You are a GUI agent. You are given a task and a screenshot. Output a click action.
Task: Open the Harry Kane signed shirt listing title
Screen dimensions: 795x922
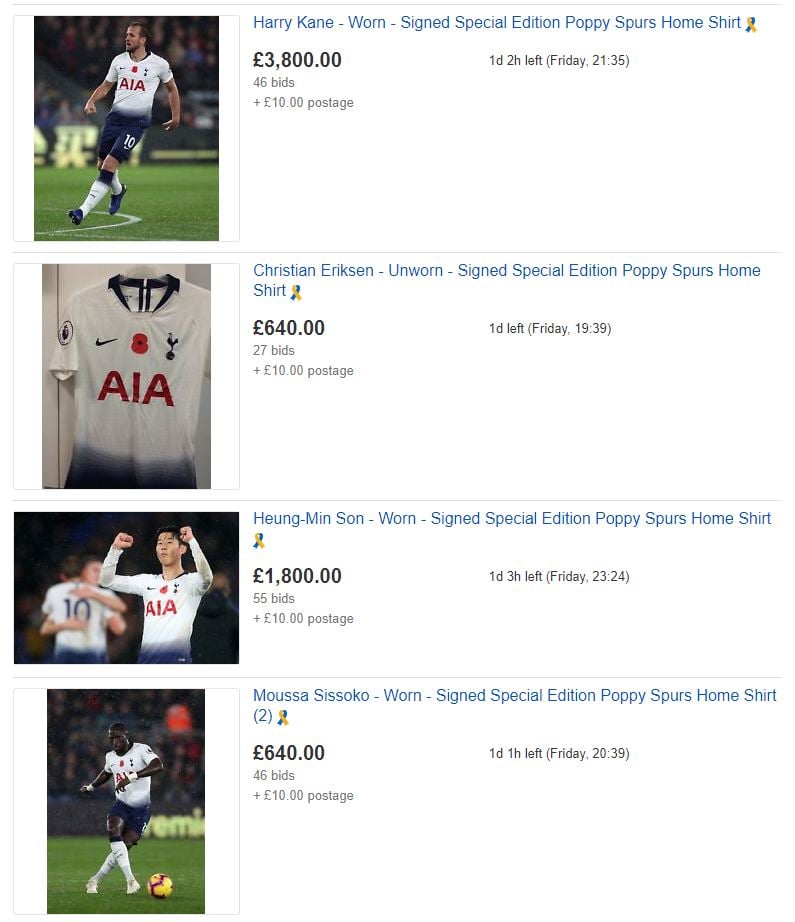tap(497, 22)
